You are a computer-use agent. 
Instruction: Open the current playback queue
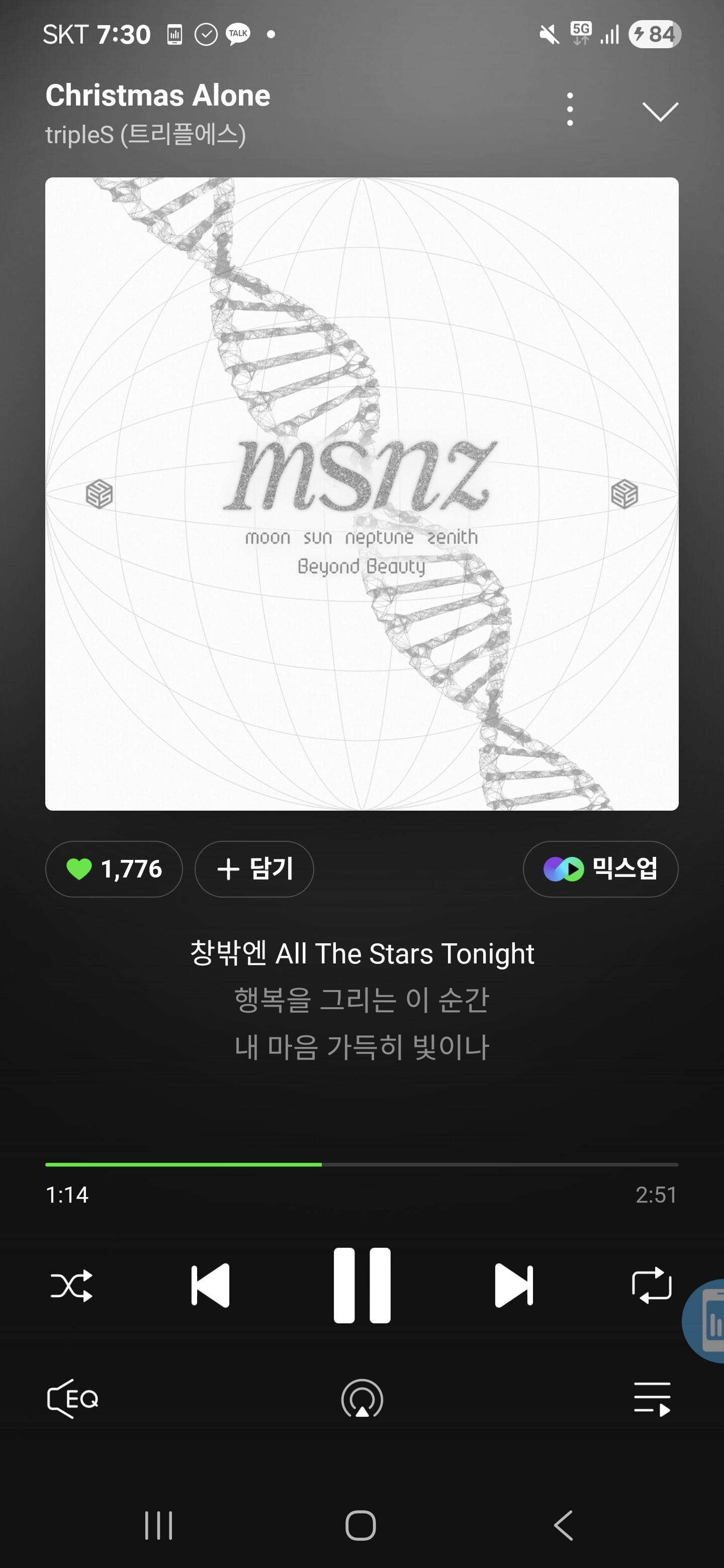(652, 1397)
